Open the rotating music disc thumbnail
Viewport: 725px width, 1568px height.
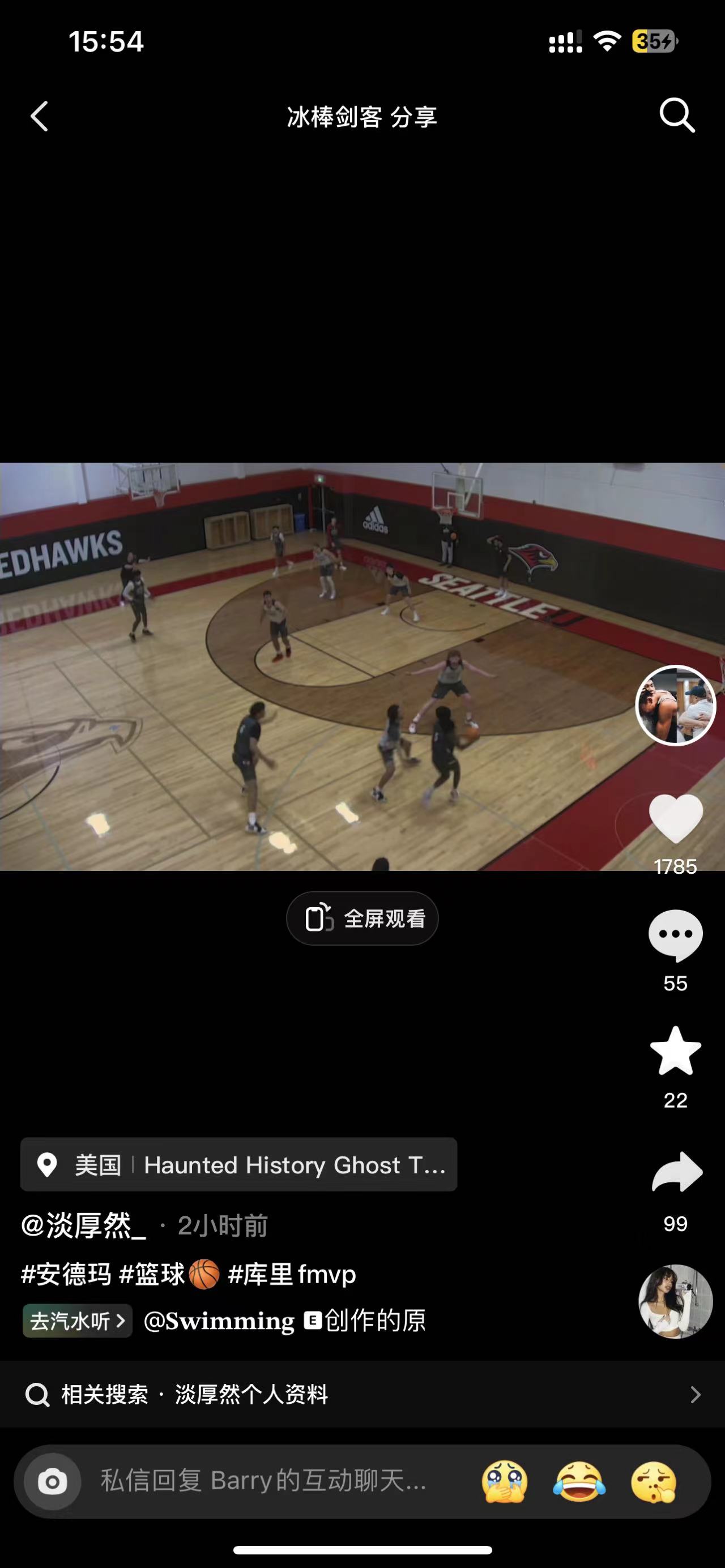pyautogui.click(x=675, y=1302)
